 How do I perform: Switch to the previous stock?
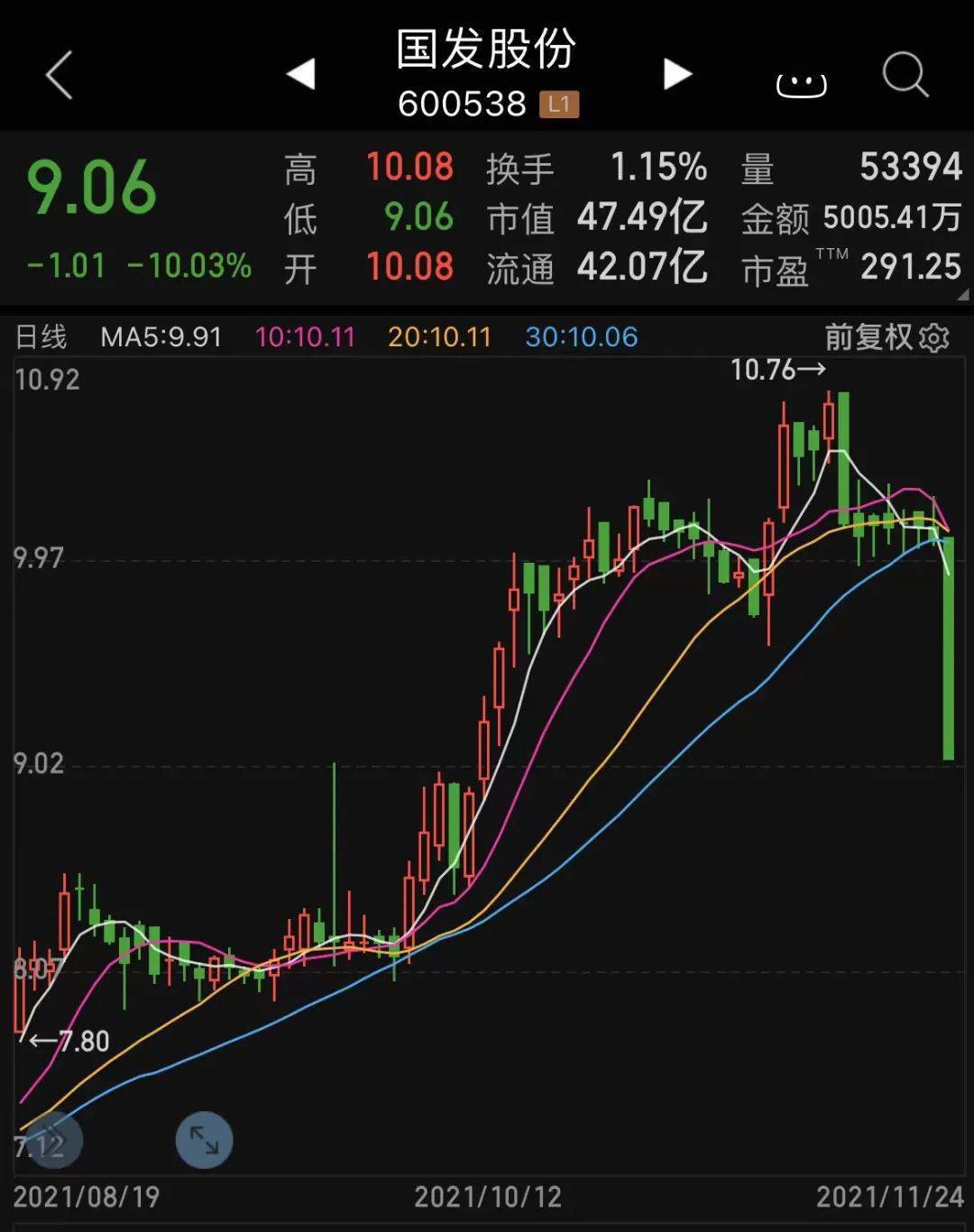coord(301,74)
